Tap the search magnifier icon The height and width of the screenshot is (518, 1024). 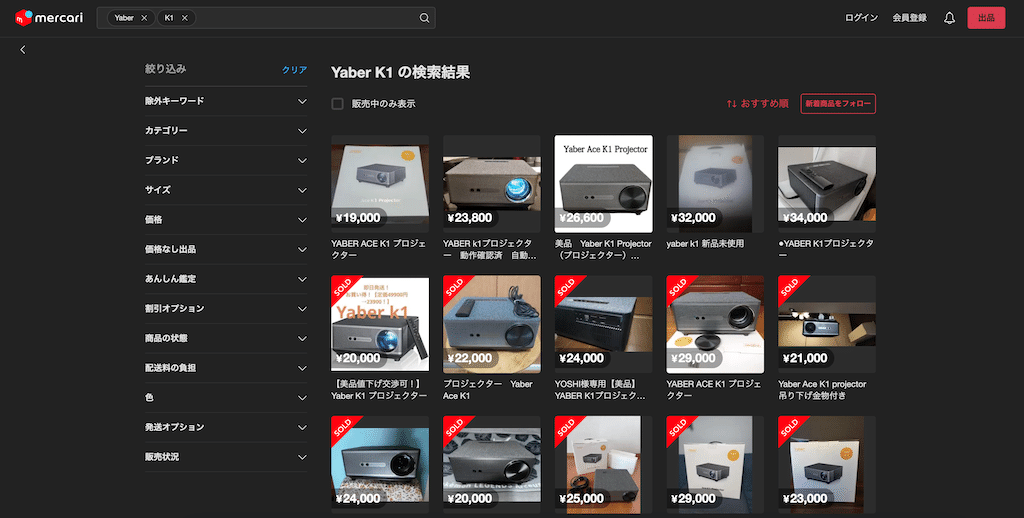click(x=424, y=18)
